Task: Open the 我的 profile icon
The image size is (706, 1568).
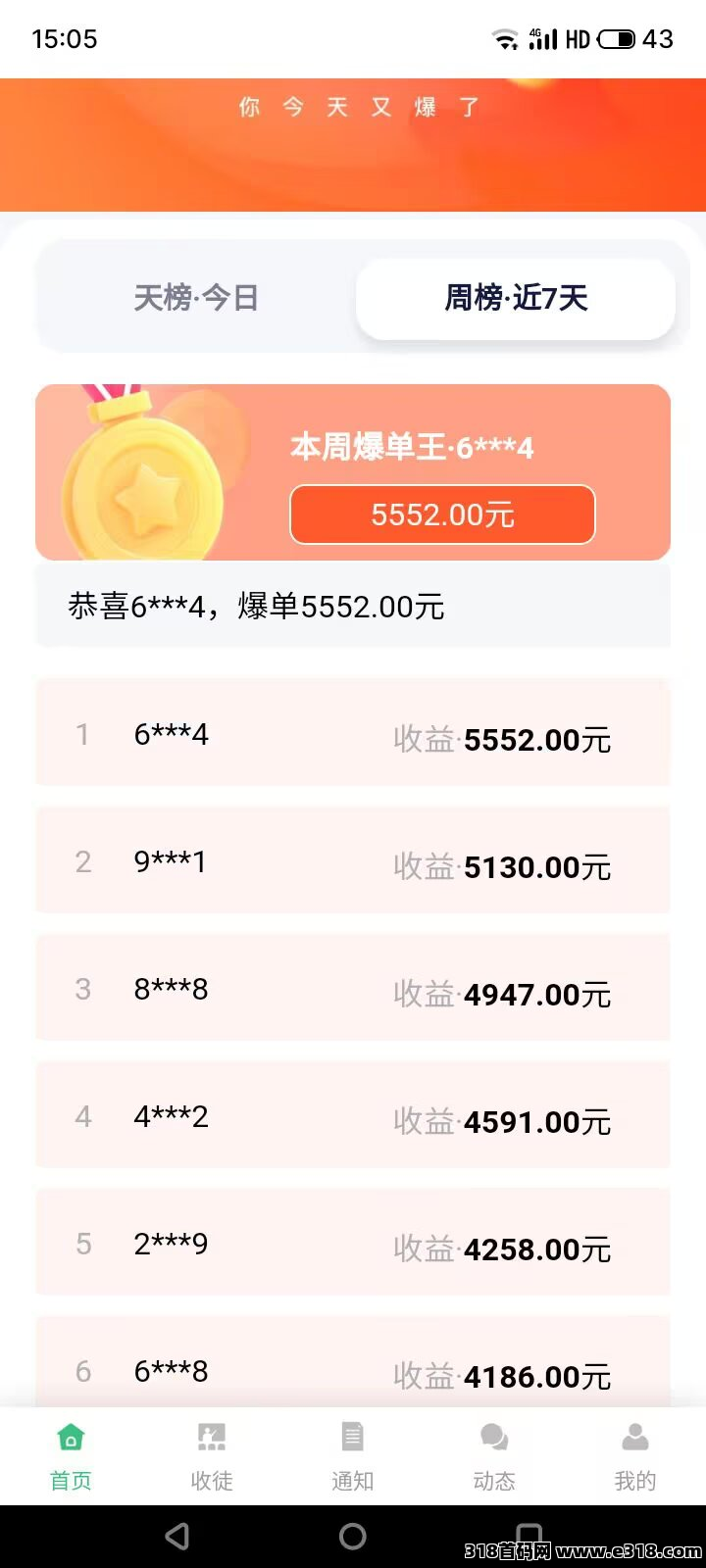Action: pyautogui.click(x=634, y=1438)
